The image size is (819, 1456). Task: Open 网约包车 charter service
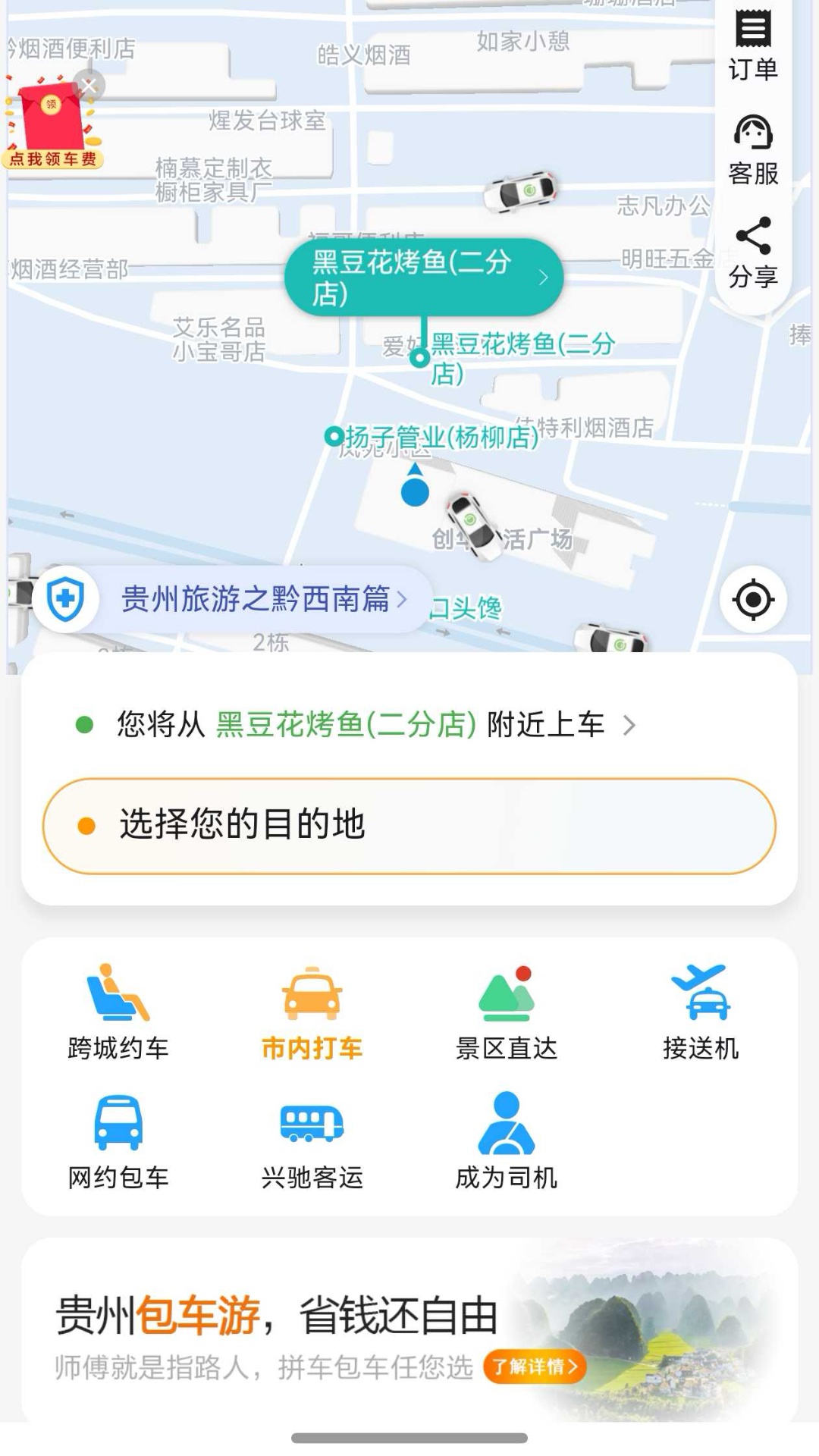pos(118,1141)
